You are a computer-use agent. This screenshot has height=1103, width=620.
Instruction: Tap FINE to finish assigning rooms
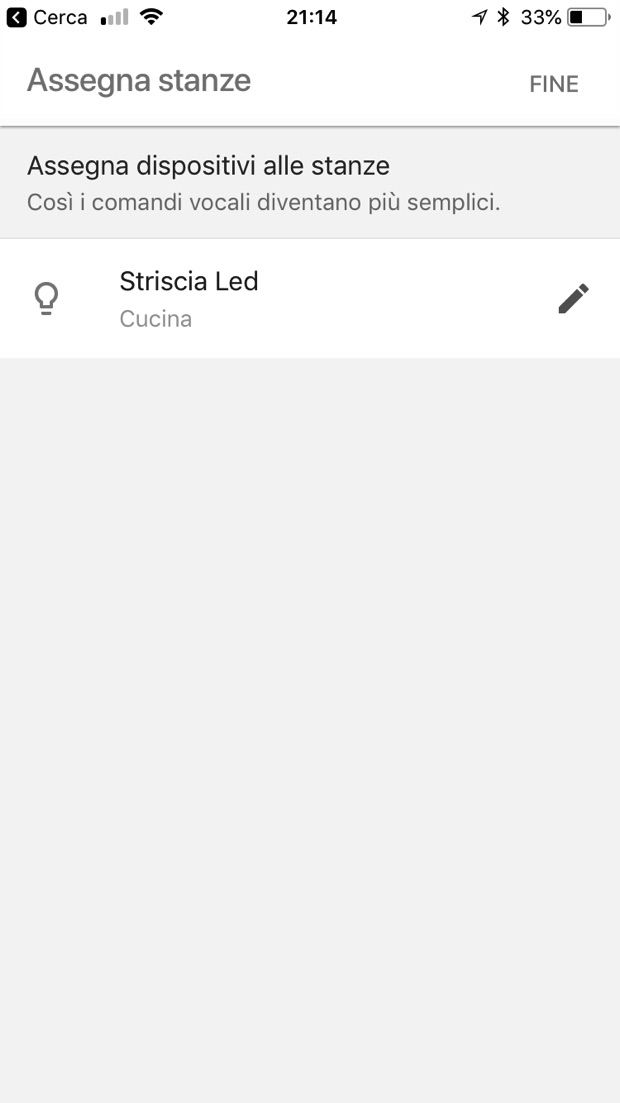pyautogui.click(x=554, y=84)
